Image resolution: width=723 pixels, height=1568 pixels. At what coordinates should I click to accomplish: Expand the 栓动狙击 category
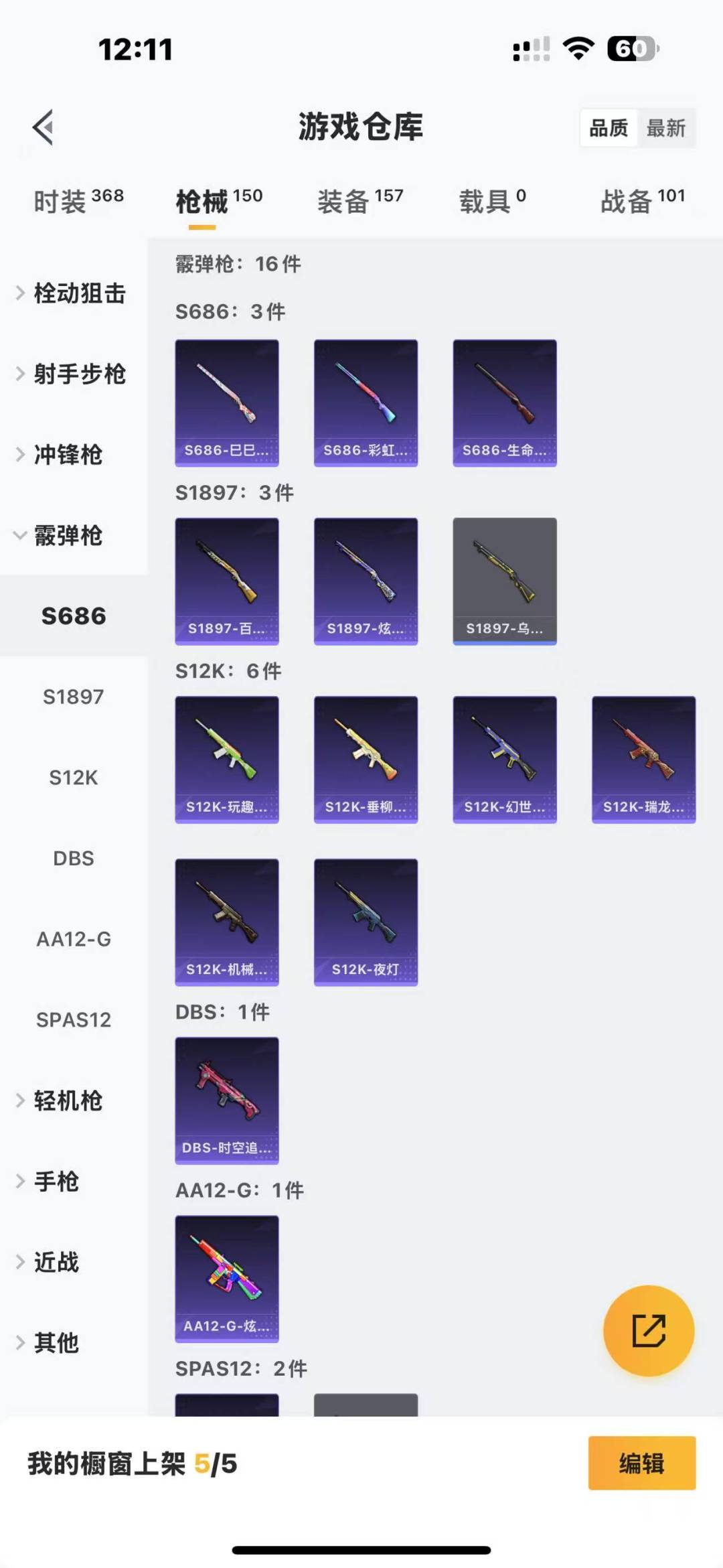[74, 293]
